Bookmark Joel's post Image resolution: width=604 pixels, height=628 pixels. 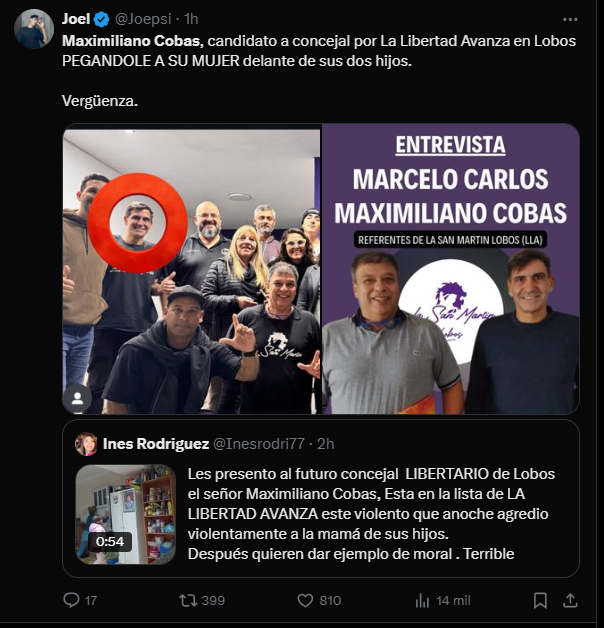(540, 600)
